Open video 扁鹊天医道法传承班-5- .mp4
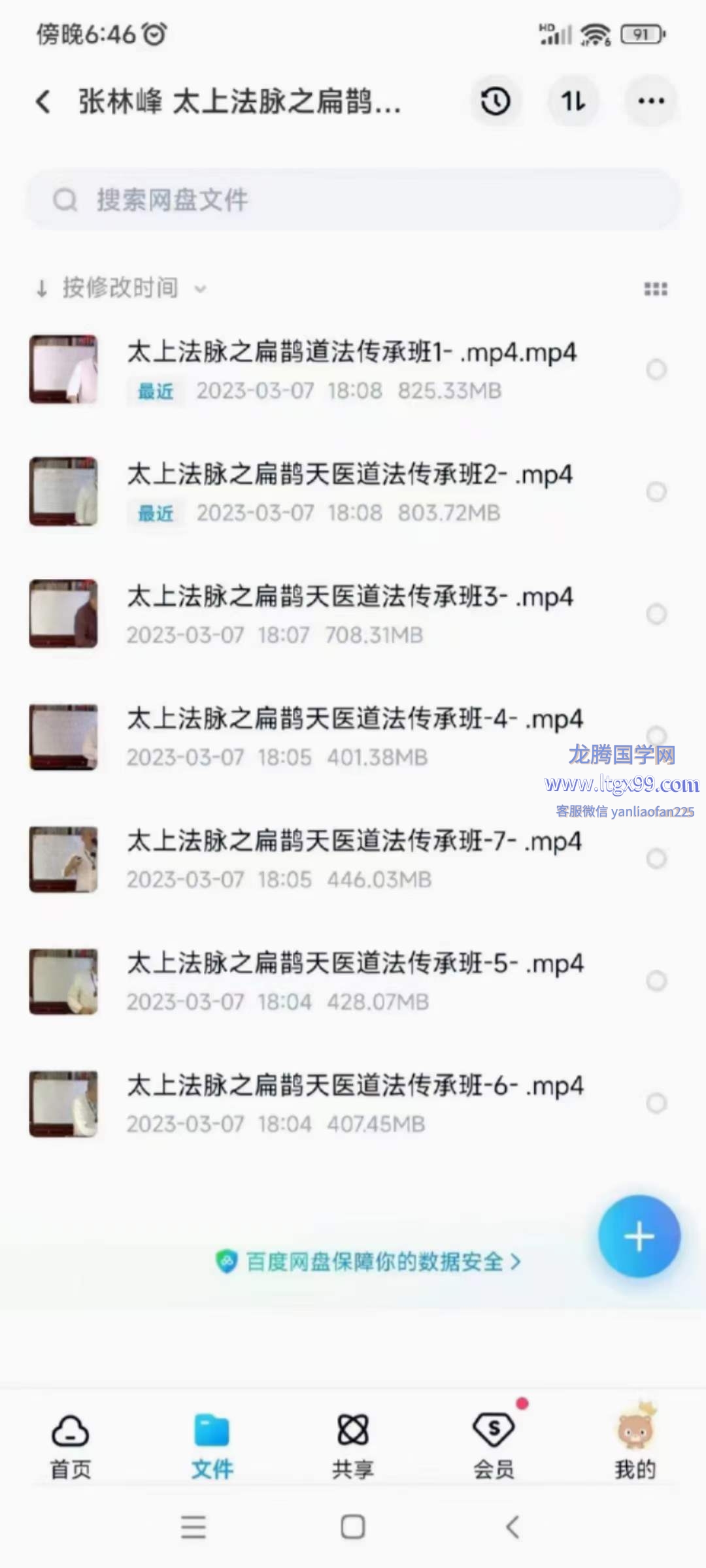 [355, 964]
